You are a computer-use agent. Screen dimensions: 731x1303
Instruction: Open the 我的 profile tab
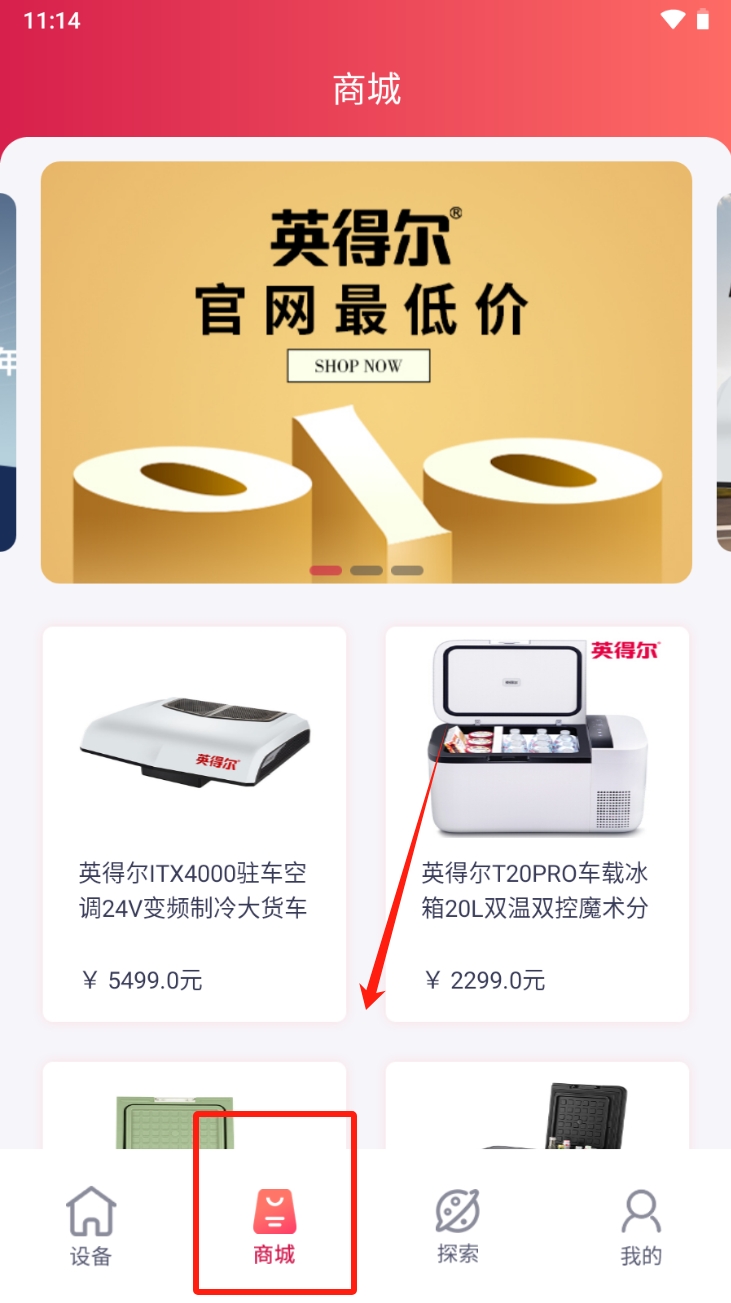[641, 1226]
